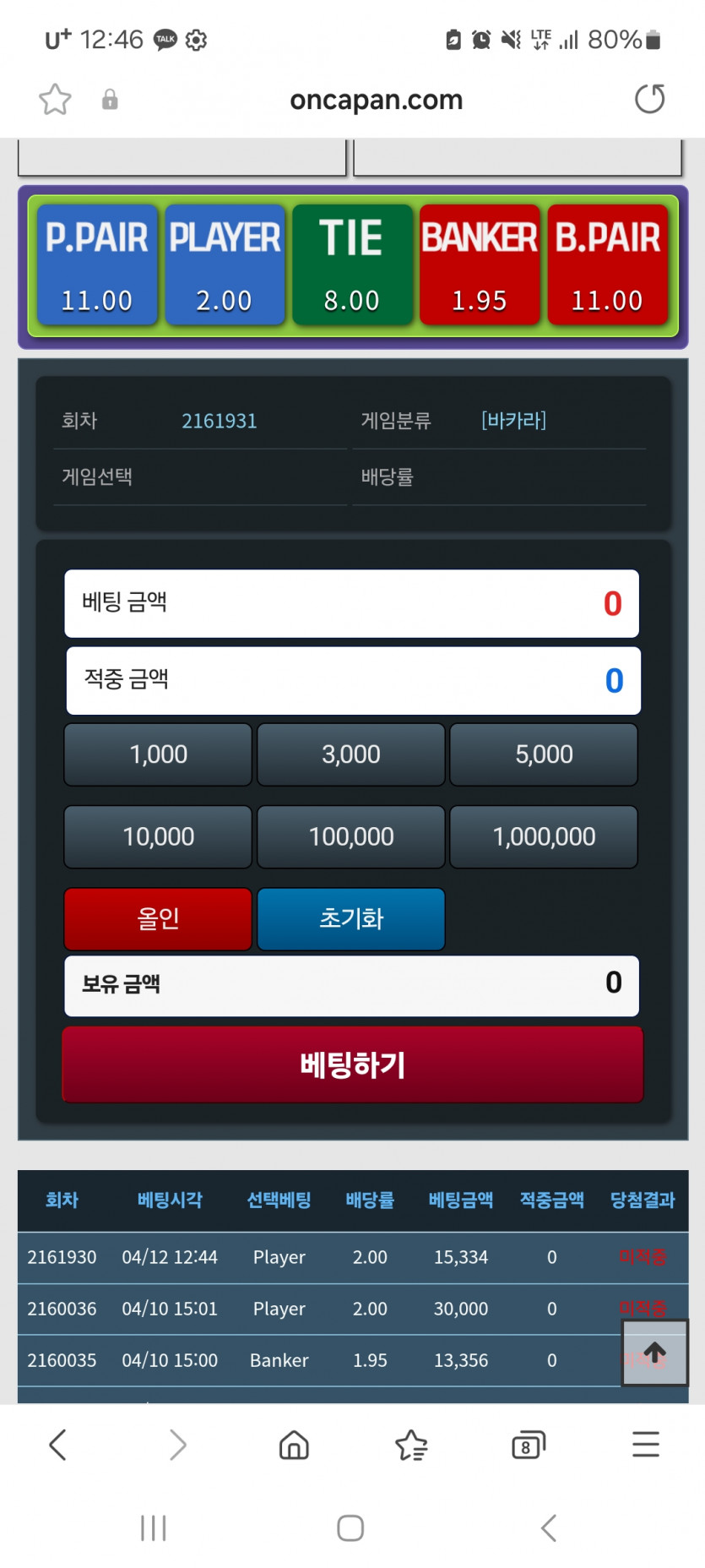Jump to top with the up arrow
Image resolution: width=705 pixels, height=1568 pixels.
655,1353
